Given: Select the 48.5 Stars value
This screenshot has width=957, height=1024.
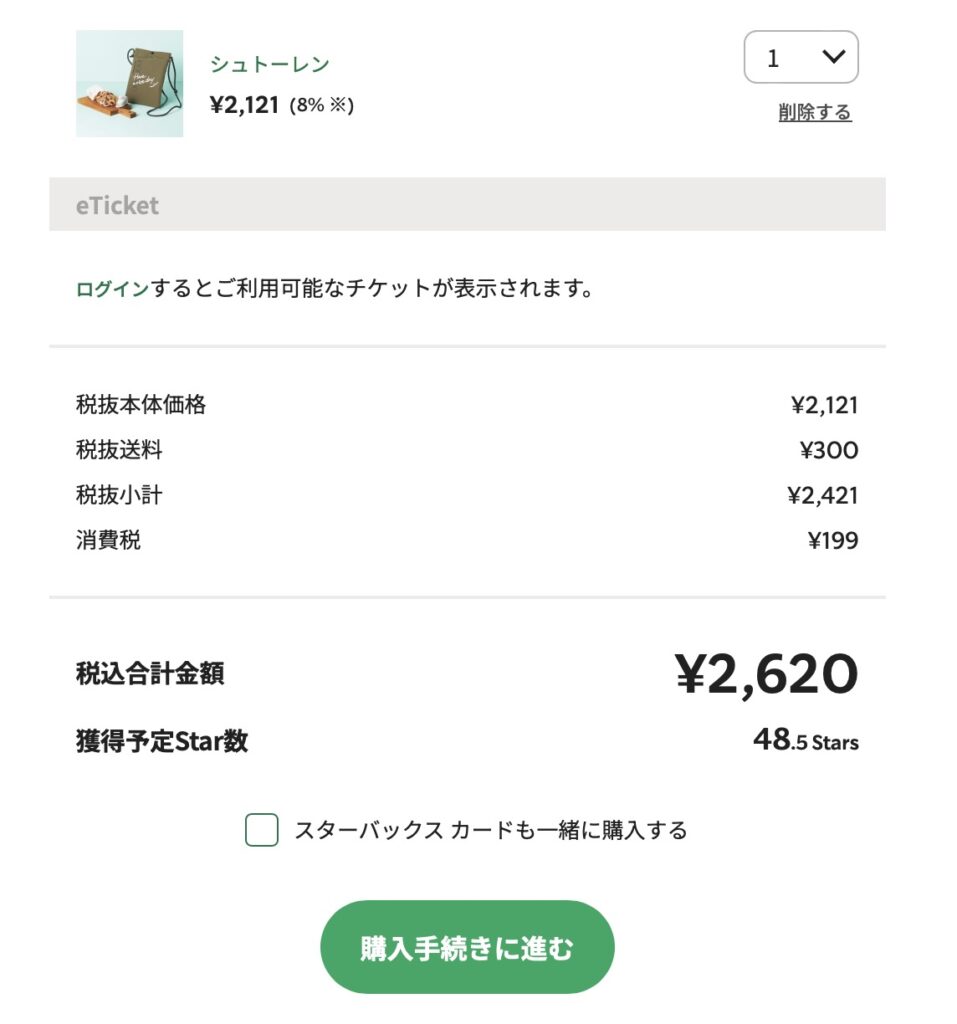Looking at the screenshot, I should tap(806, 742).
